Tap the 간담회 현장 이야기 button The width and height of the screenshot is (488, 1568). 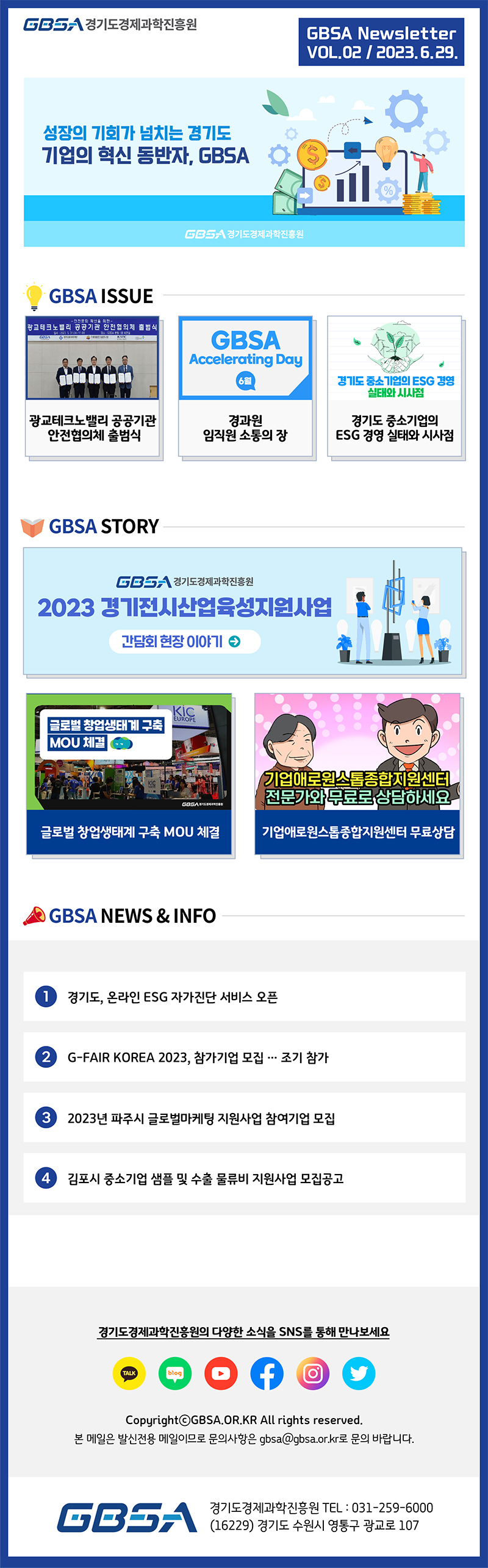pyautogui.click(x=184, y=641)
